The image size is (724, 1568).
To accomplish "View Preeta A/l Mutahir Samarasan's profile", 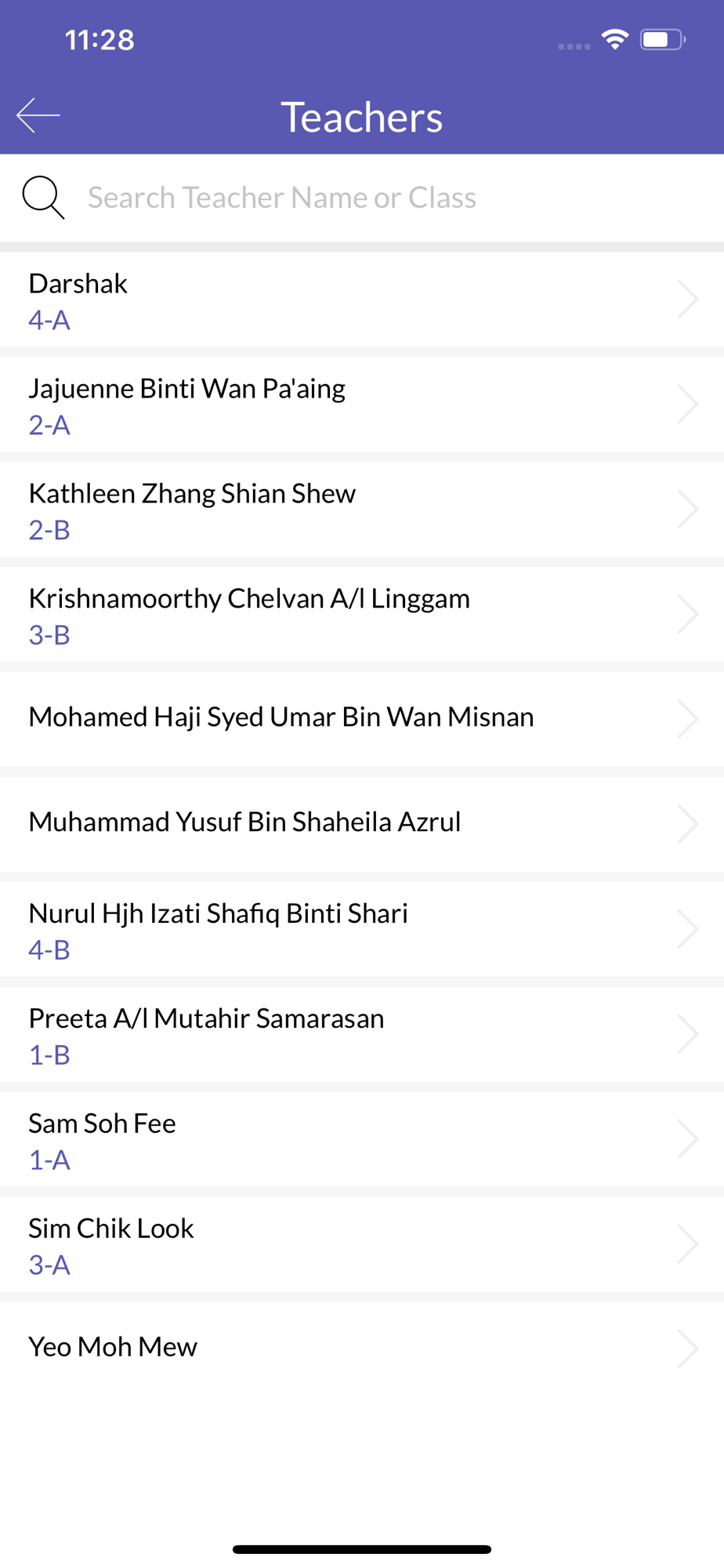I will tap(362, 1035).
